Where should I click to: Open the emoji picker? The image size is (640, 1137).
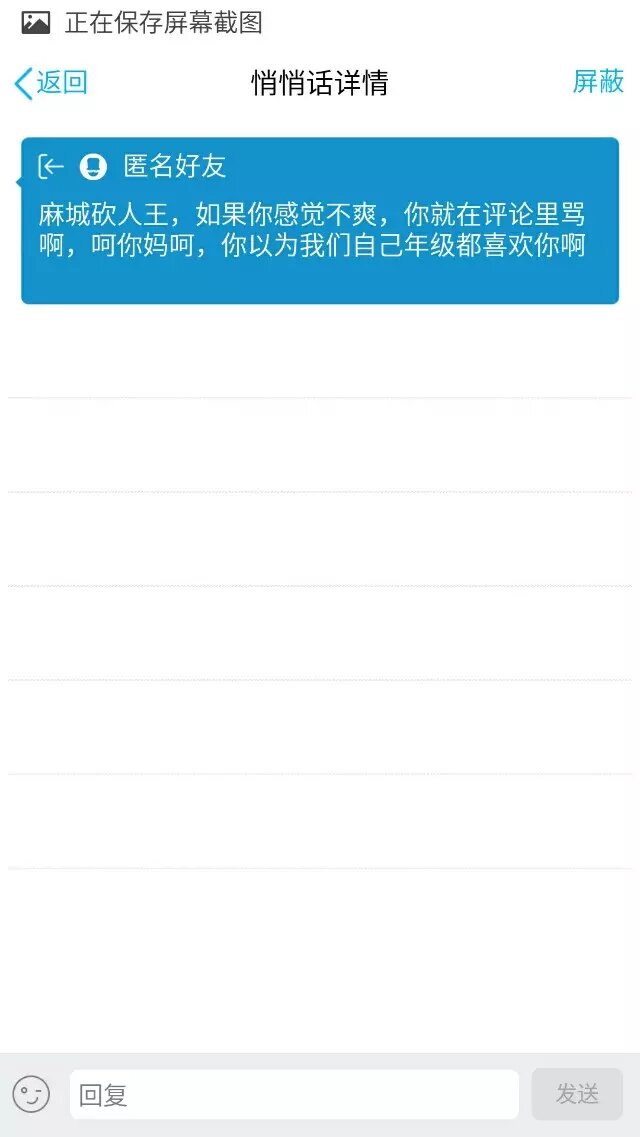coord(31,1094)
